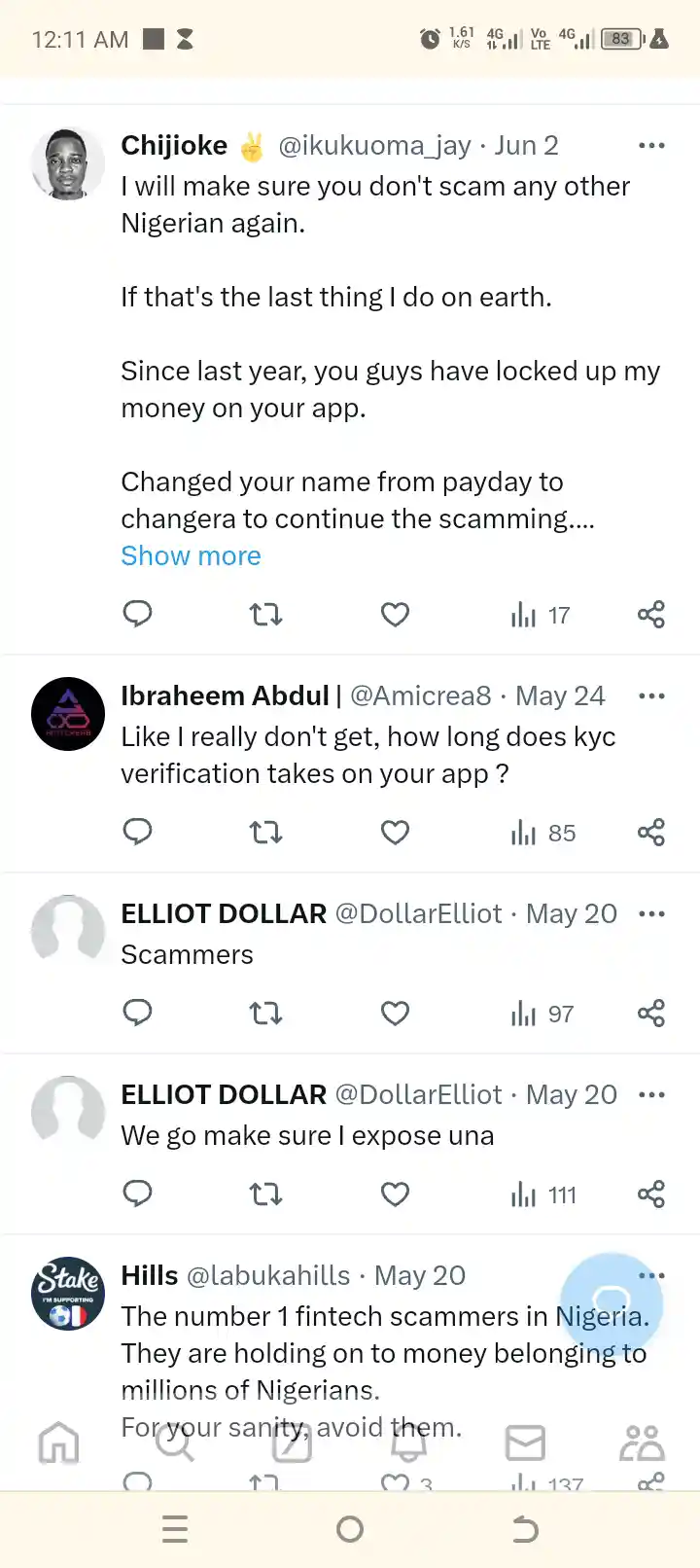700x1568 pixels.
Task: Tap the Android back navigation button
Action: pos(524,1529)
